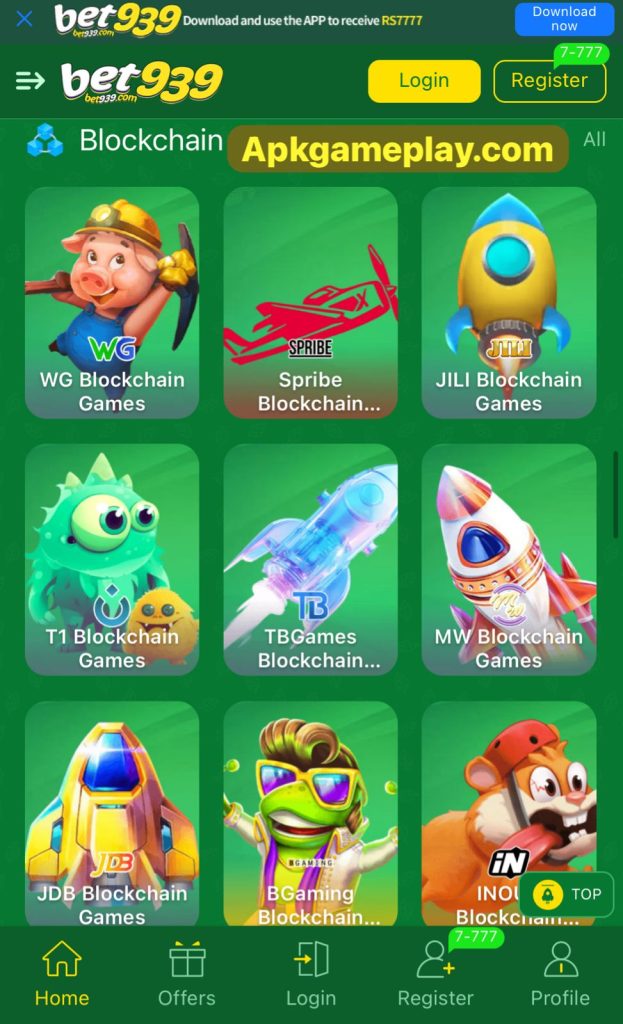The width and height of the screenshot is (623, 1024).
Task: Open BGaming Blockchain tile
Action: (x=310, y=815)
